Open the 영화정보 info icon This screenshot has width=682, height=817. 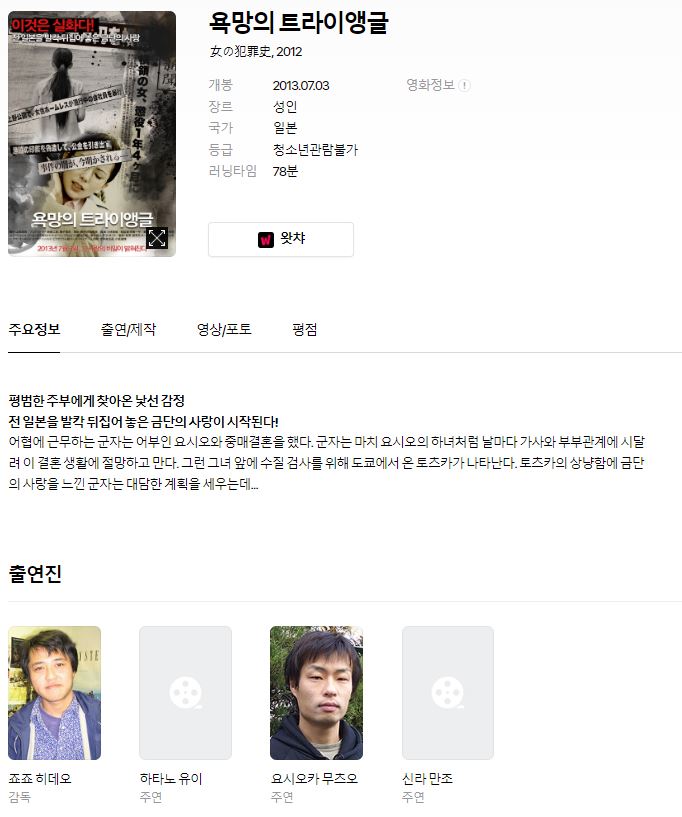[464, 85]
